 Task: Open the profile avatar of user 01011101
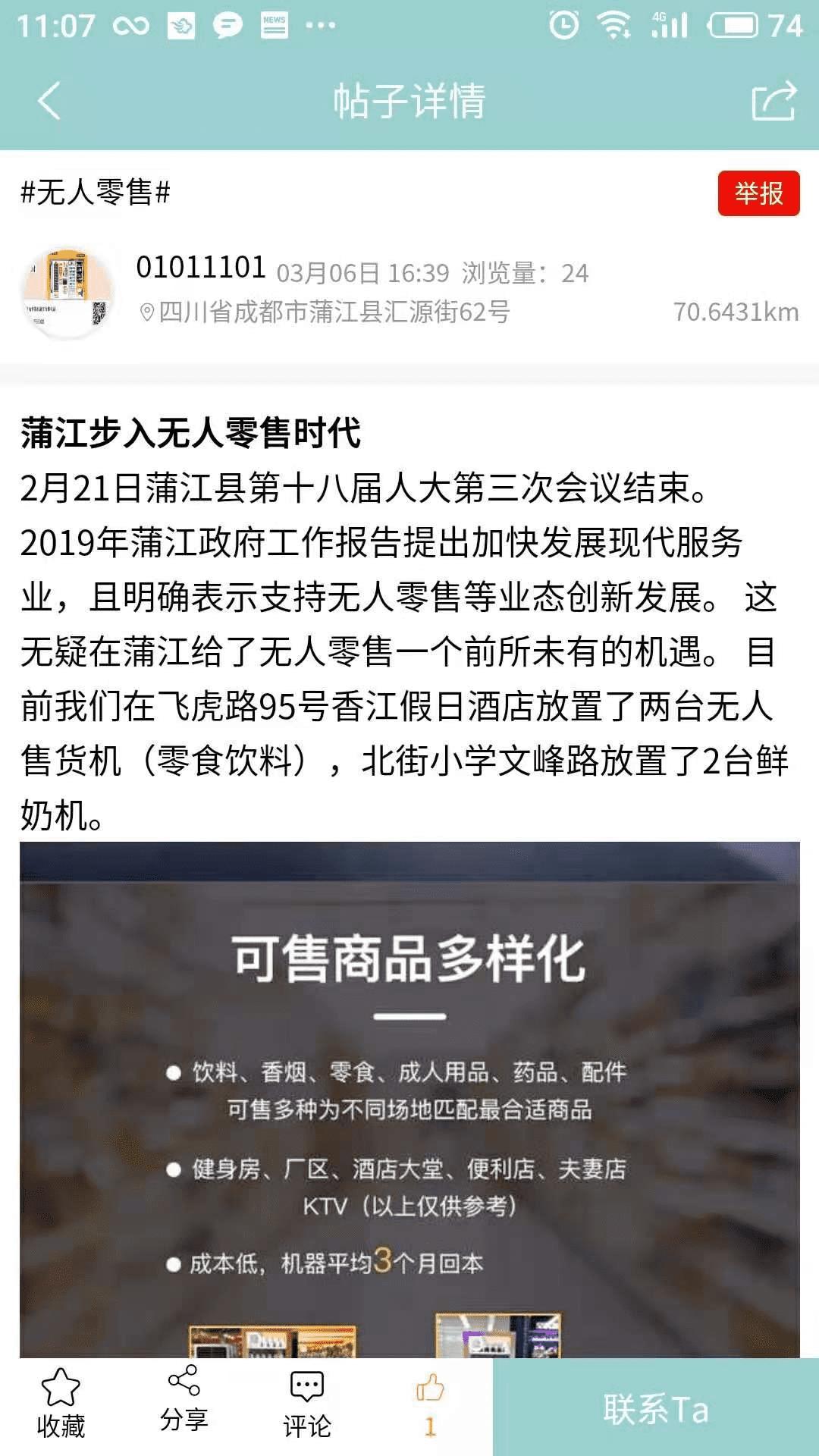pyautogui.click(x=67, y=291)
